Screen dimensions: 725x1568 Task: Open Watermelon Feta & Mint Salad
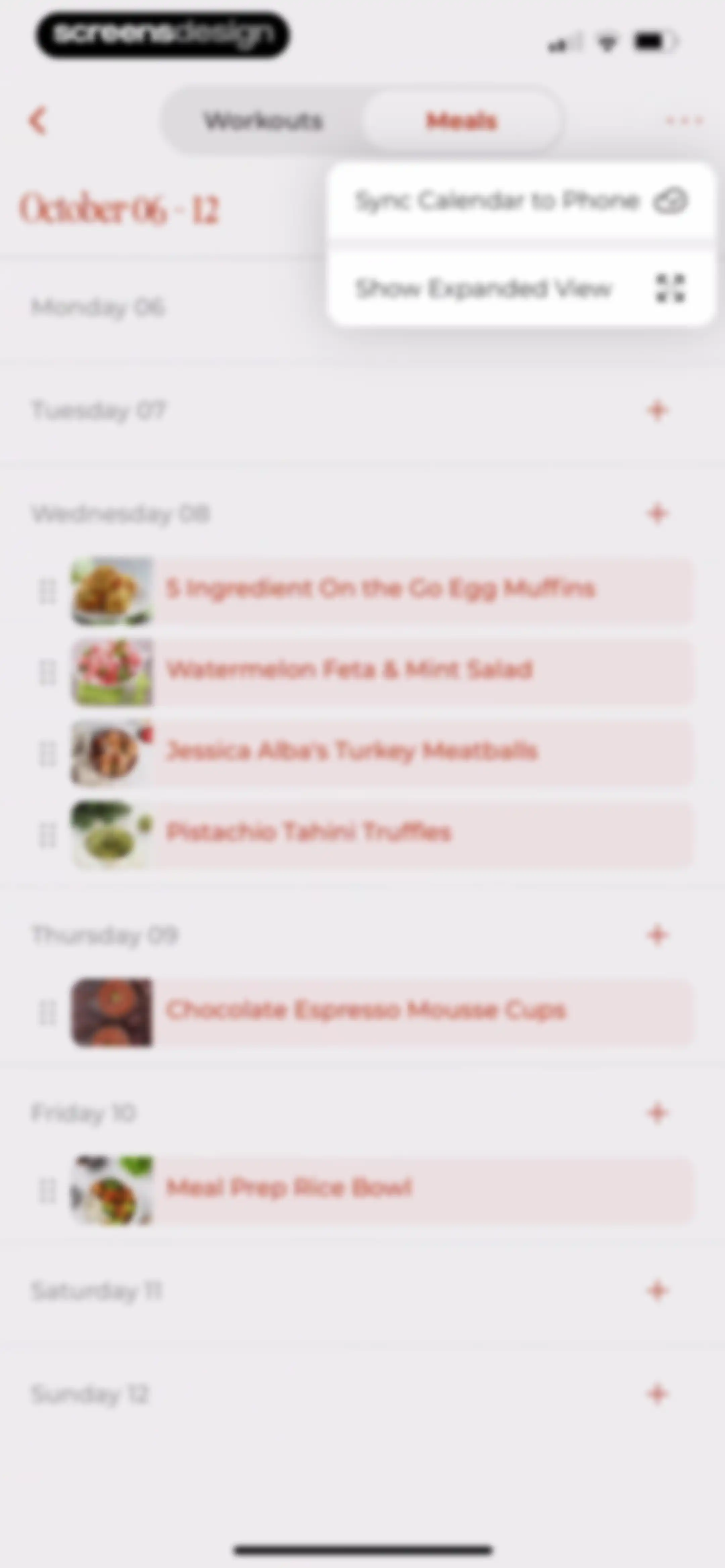tap(382, 672)
